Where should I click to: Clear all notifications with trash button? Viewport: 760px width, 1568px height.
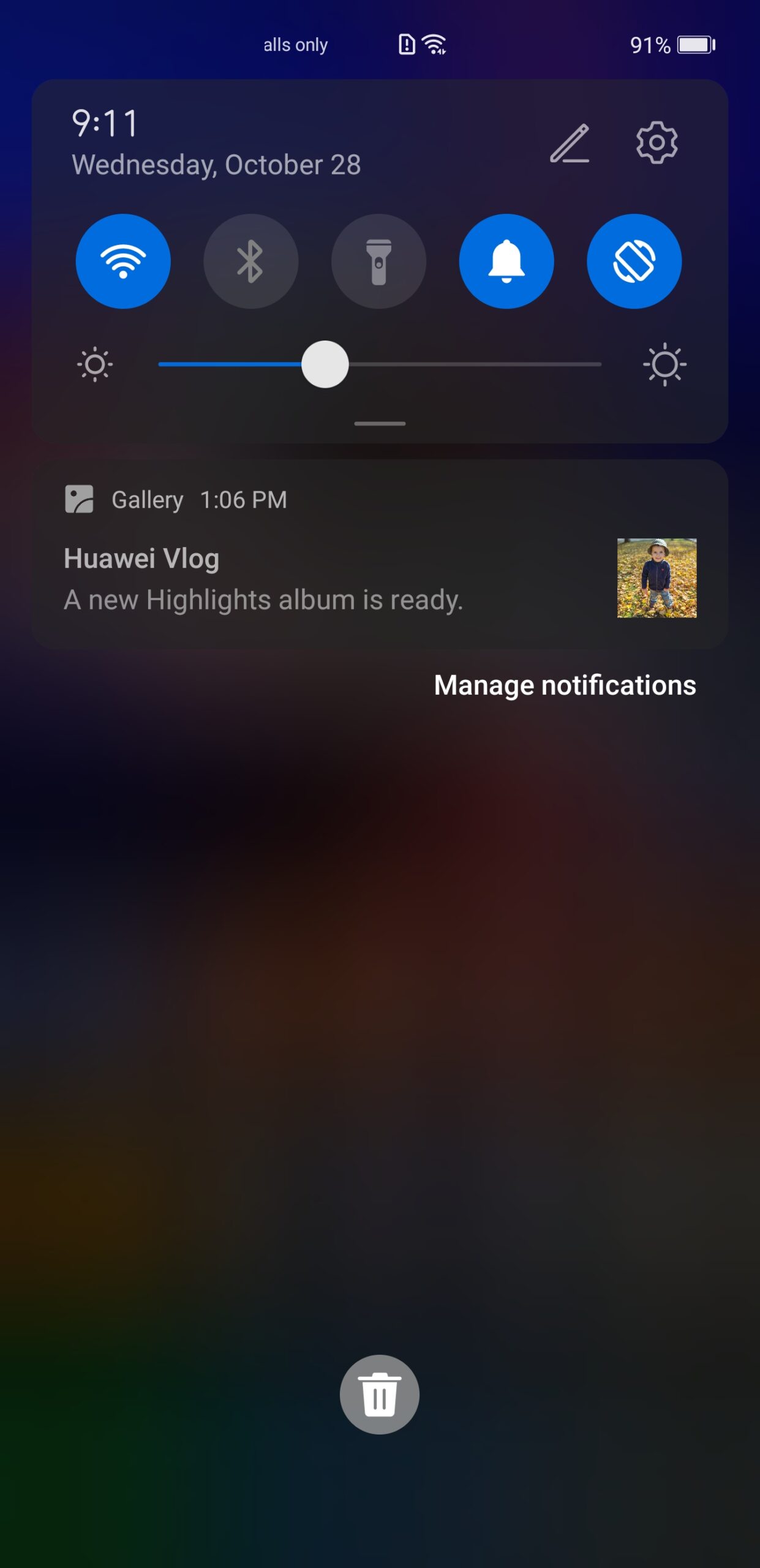tap(380, 1394)
